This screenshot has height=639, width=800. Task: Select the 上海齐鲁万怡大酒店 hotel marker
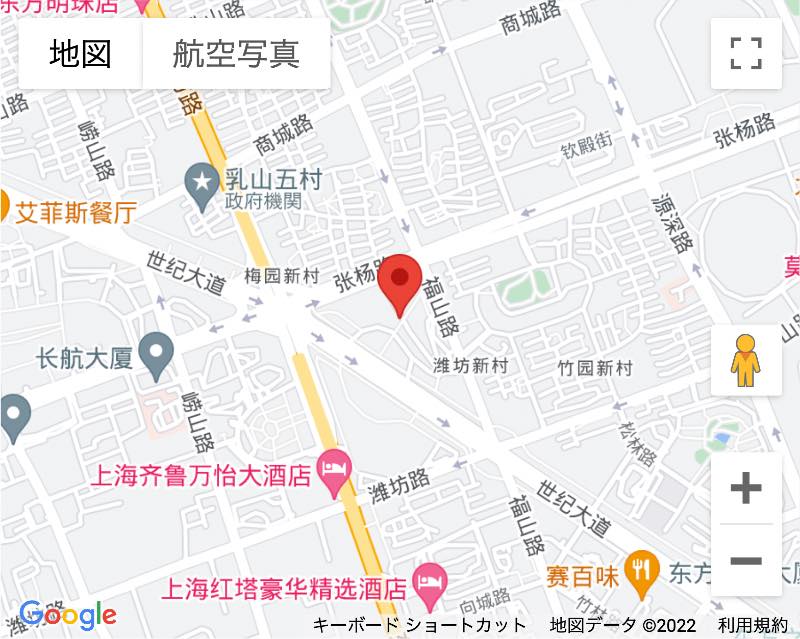(332, 466)
